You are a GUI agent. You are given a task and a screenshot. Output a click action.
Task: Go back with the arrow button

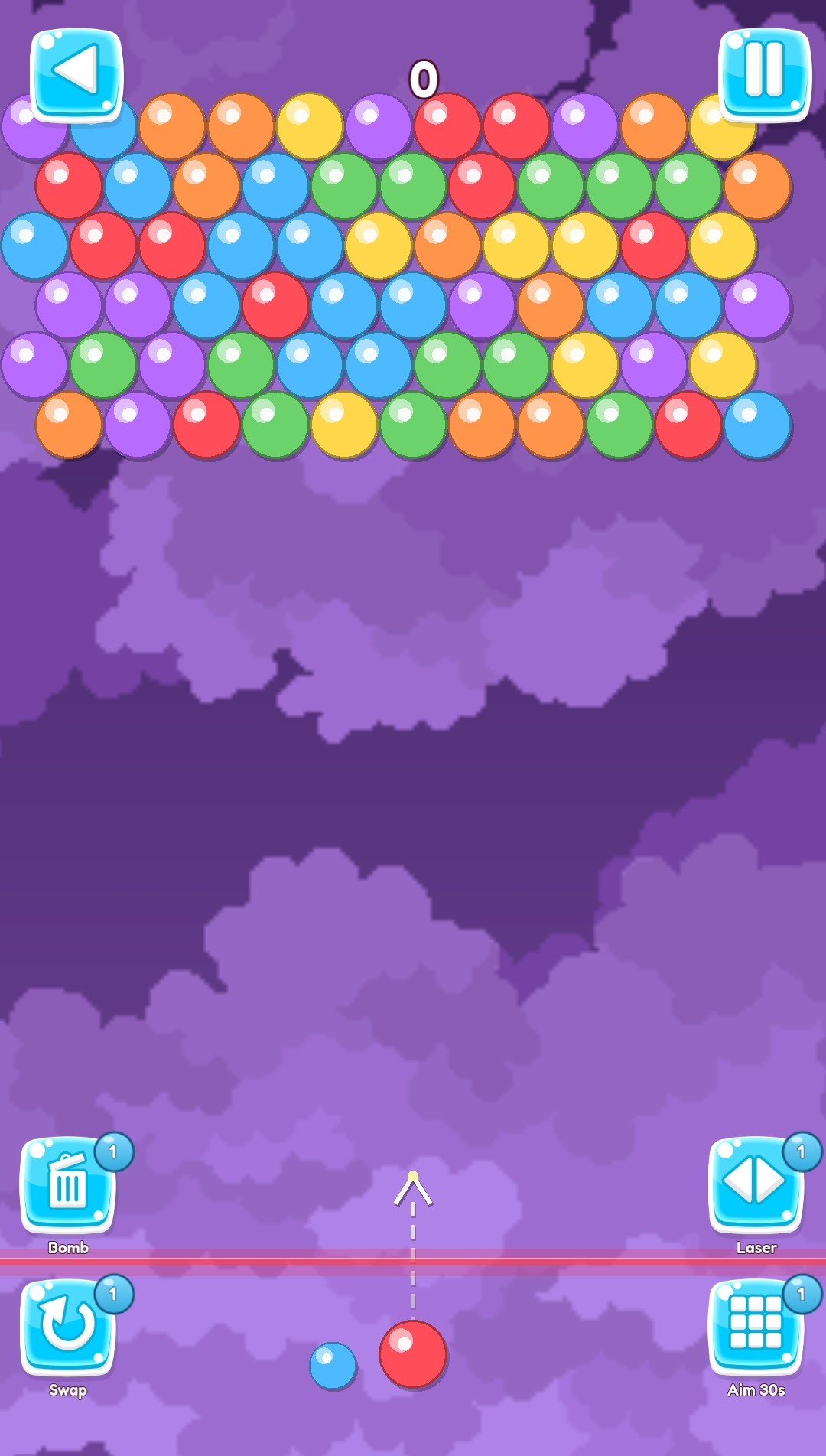[76, 73]
